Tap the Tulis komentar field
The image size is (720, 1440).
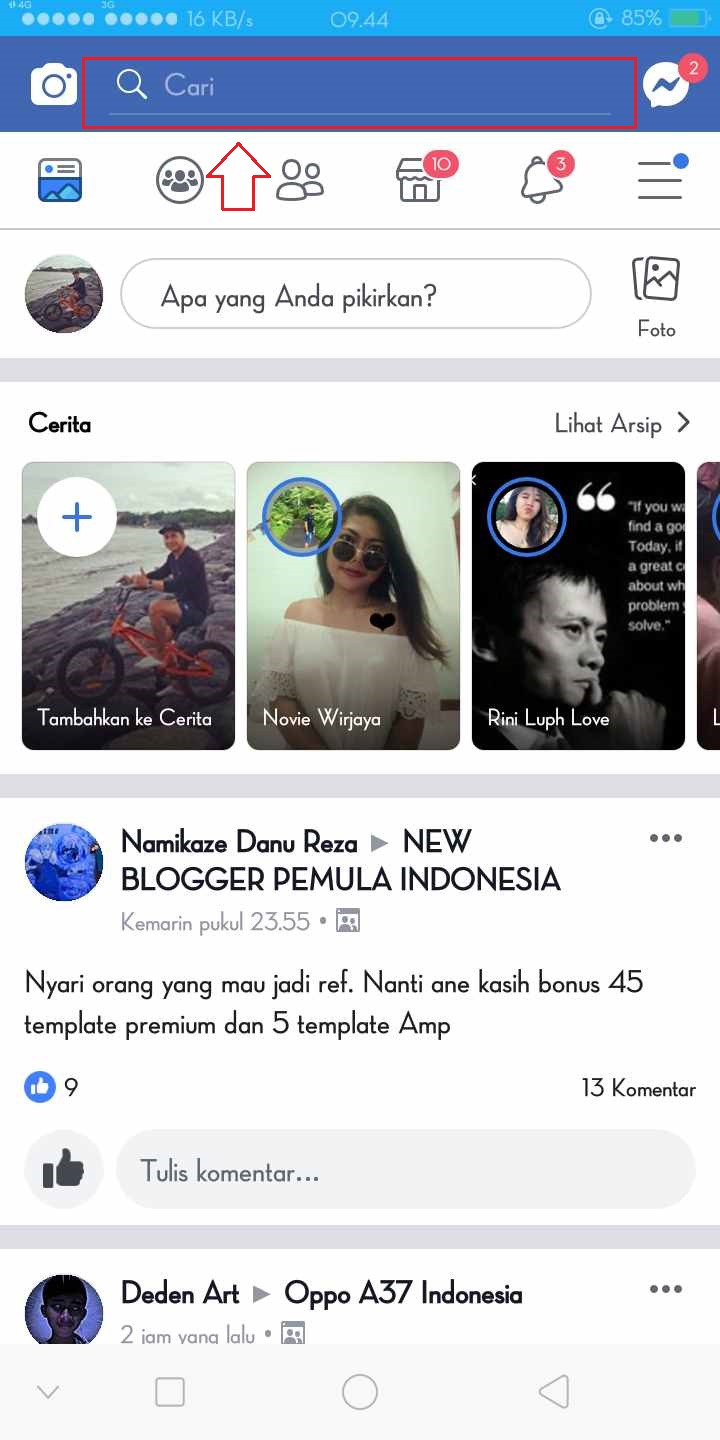[405, 1170]
